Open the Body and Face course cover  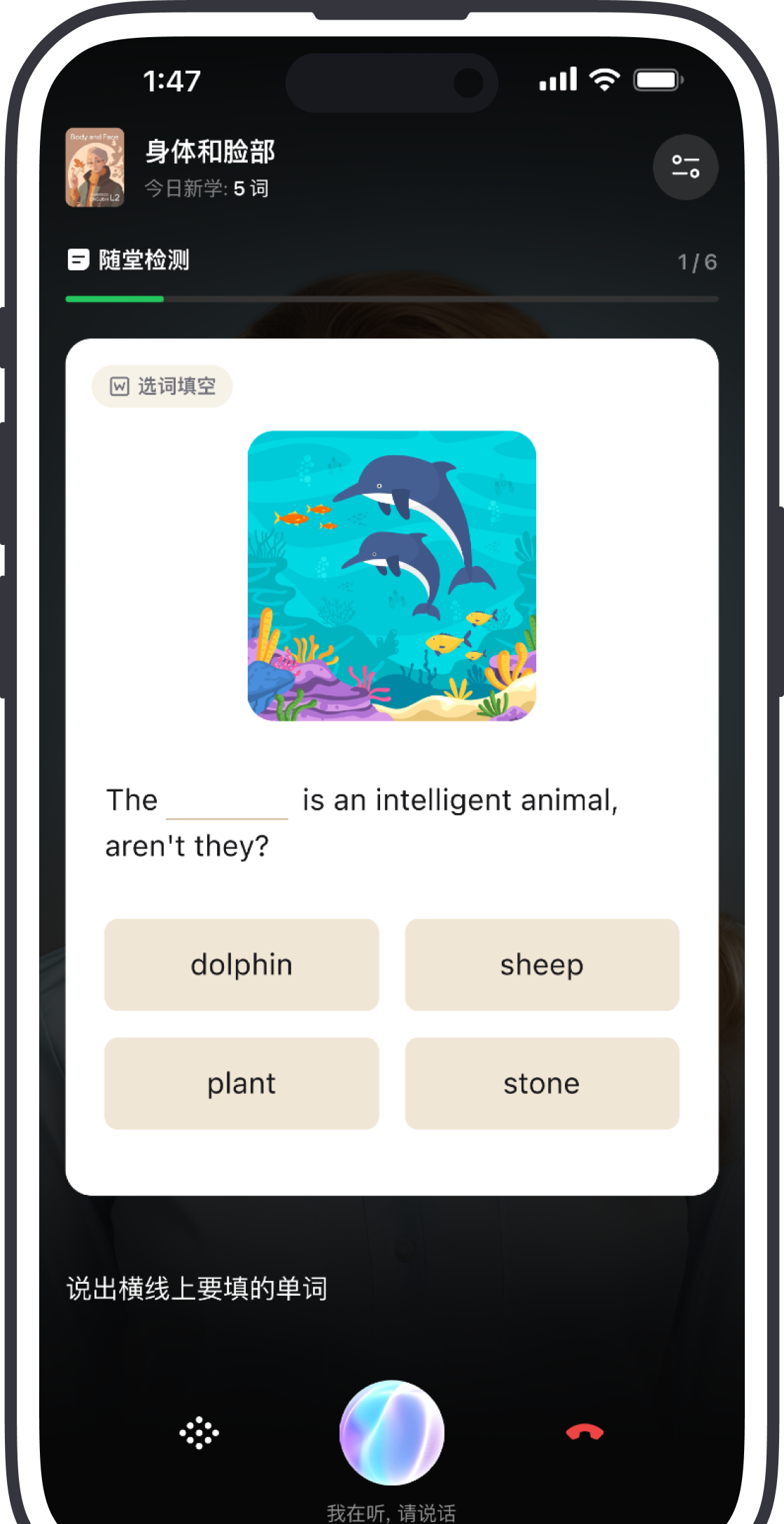(95, 167)
